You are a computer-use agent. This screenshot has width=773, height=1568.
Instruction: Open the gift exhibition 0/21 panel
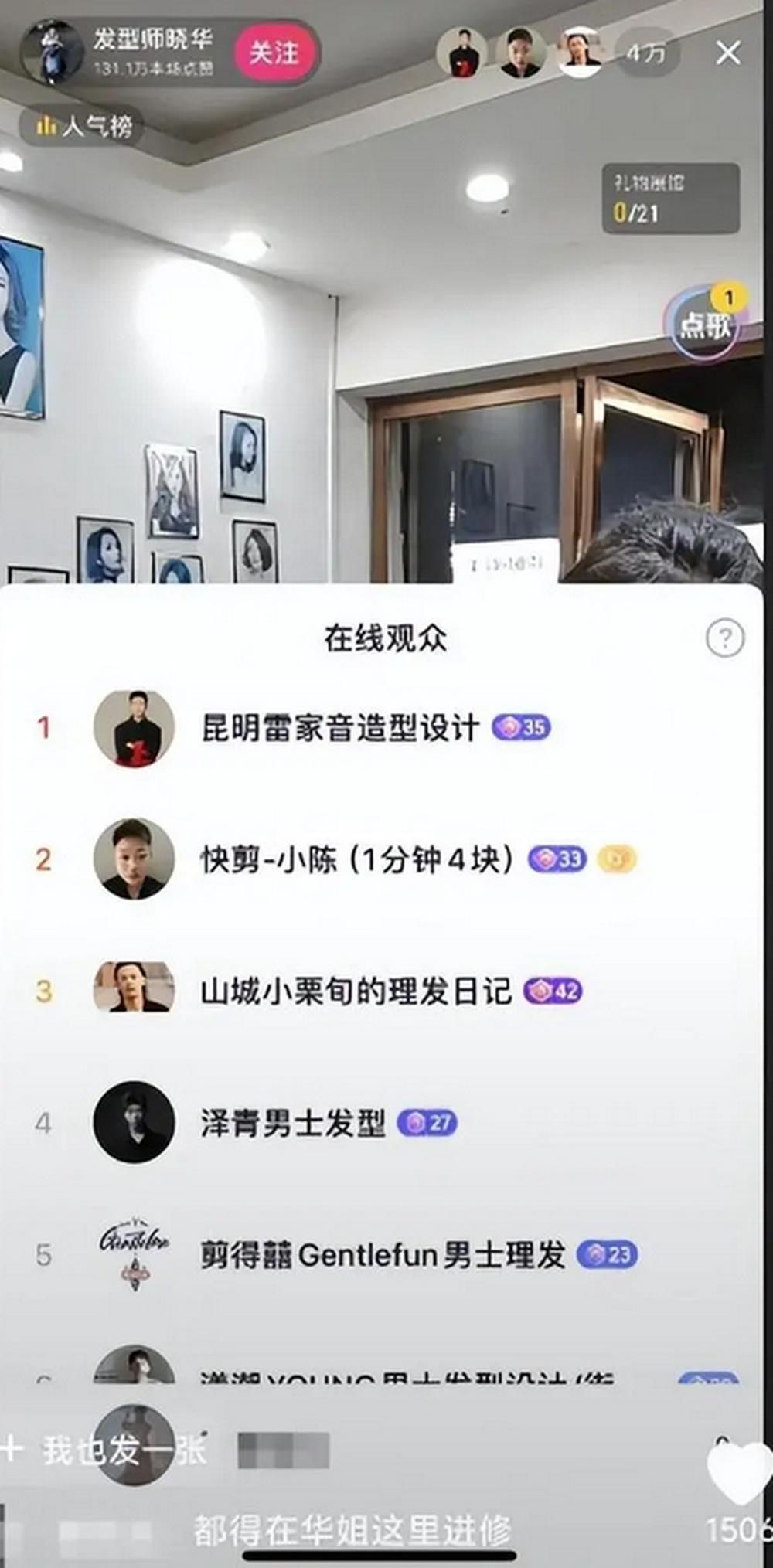(x=670, y=198)
